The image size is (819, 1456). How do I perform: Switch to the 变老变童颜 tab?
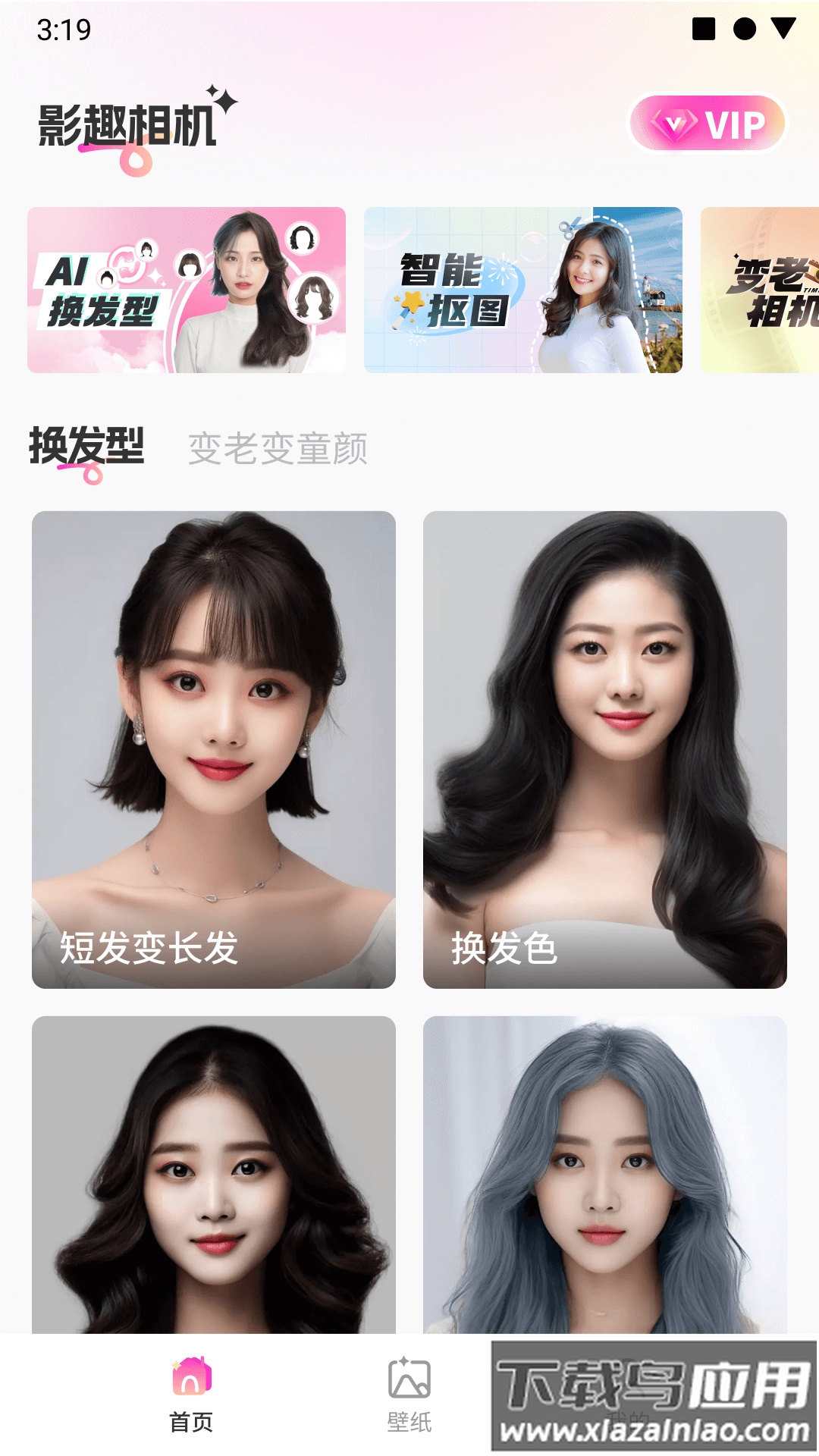[278, 449]
